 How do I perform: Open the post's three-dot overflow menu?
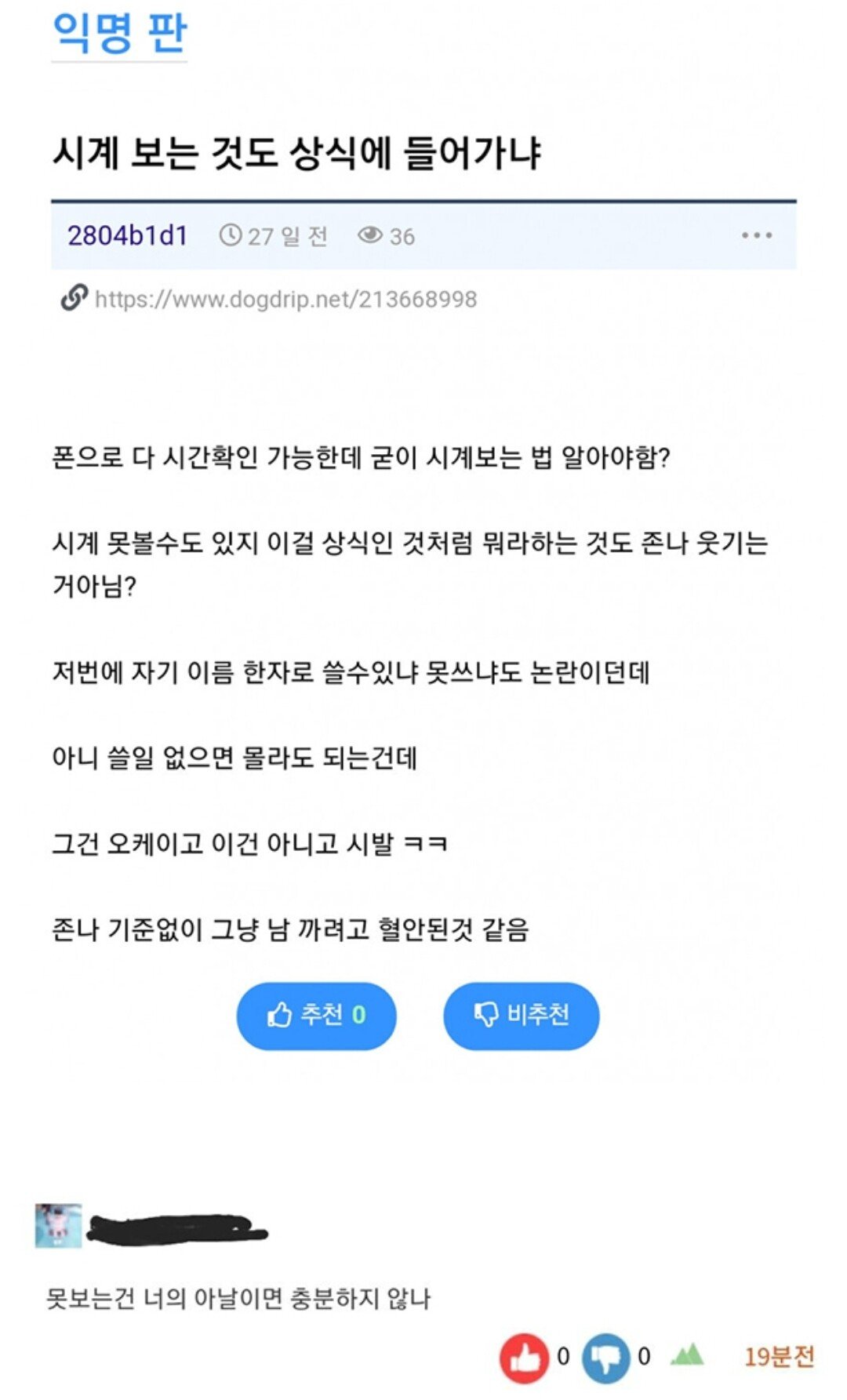coord(756,235)
